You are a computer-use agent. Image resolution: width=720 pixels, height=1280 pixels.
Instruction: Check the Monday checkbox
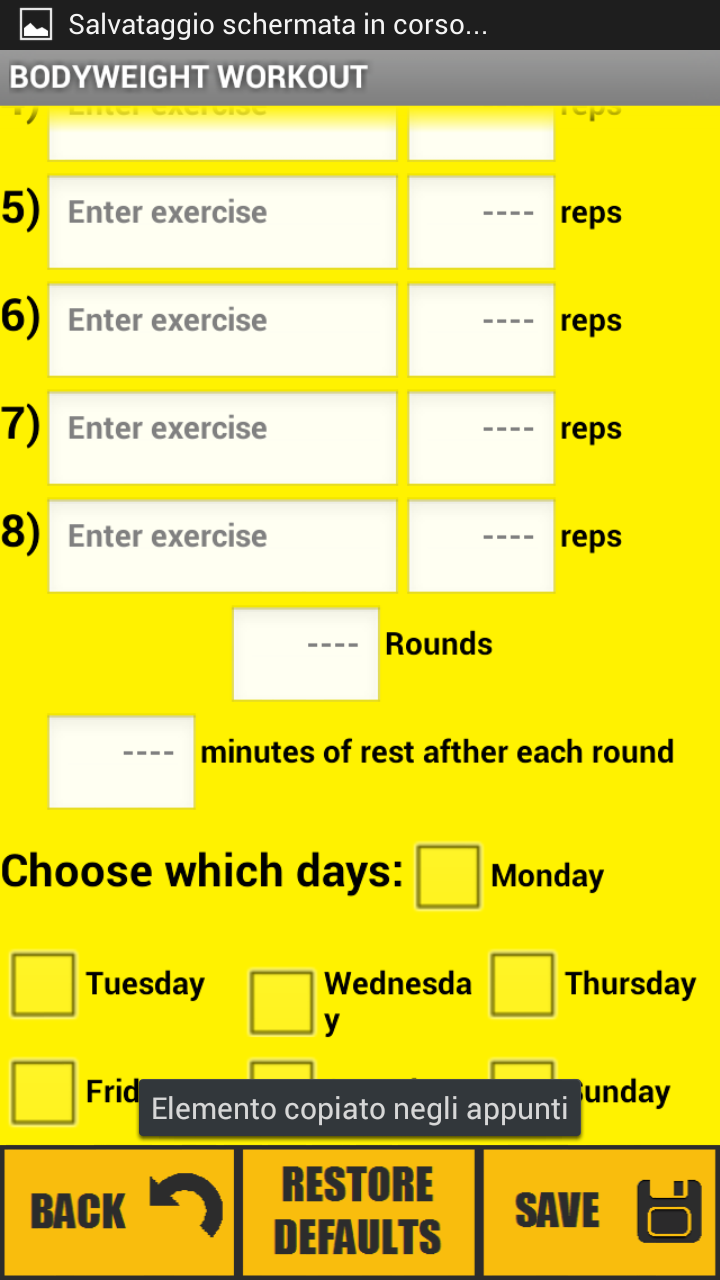pyautogui.click(x=448, y=877)
